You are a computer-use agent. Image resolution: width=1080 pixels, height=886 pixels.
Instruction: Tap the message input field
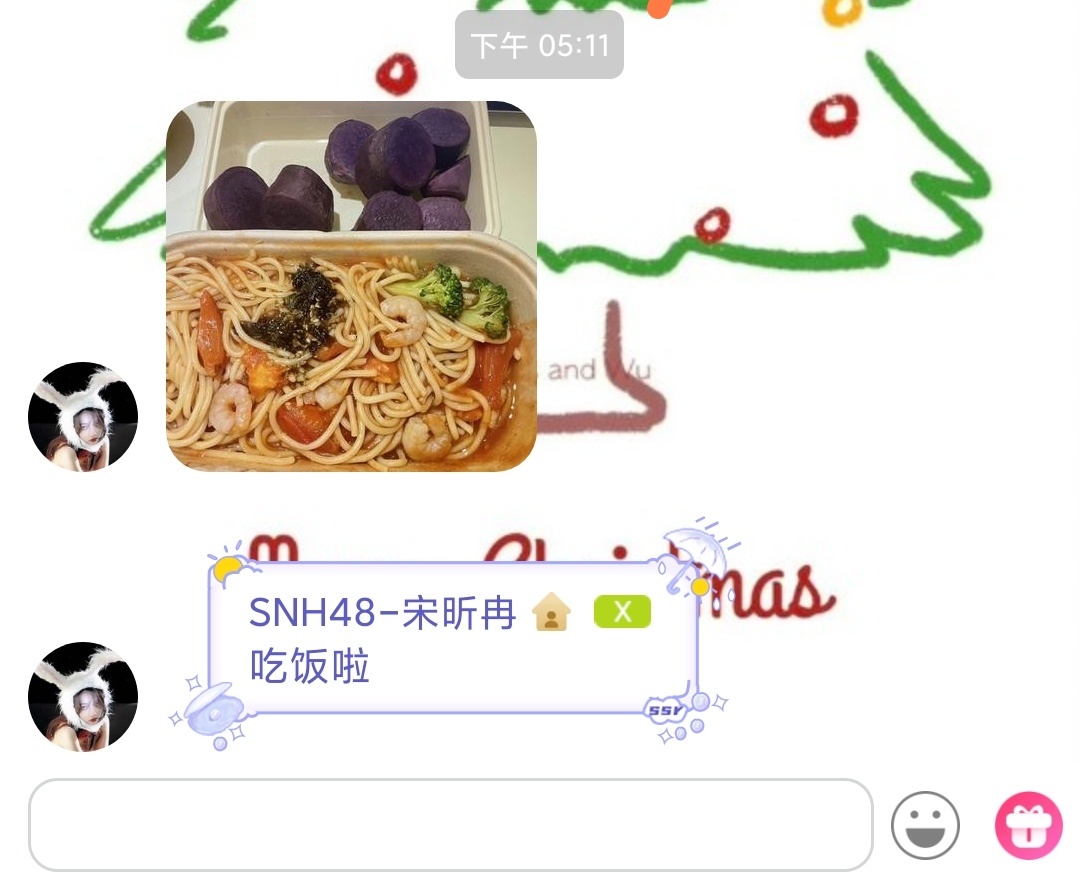coord(450,825)
